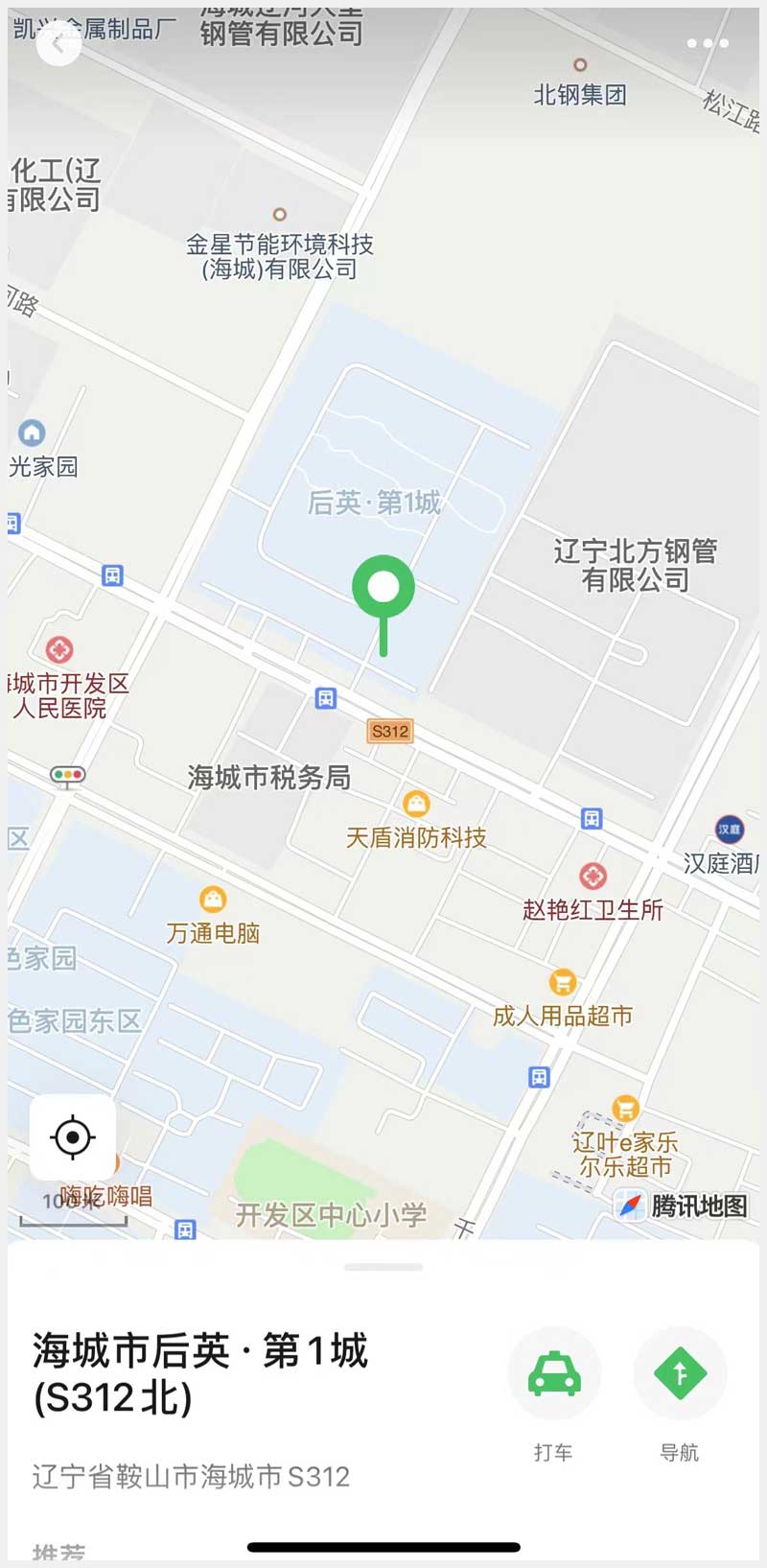Select 汉庭酒店 hotel marker

pyautogui.click(x=730, y=830)
